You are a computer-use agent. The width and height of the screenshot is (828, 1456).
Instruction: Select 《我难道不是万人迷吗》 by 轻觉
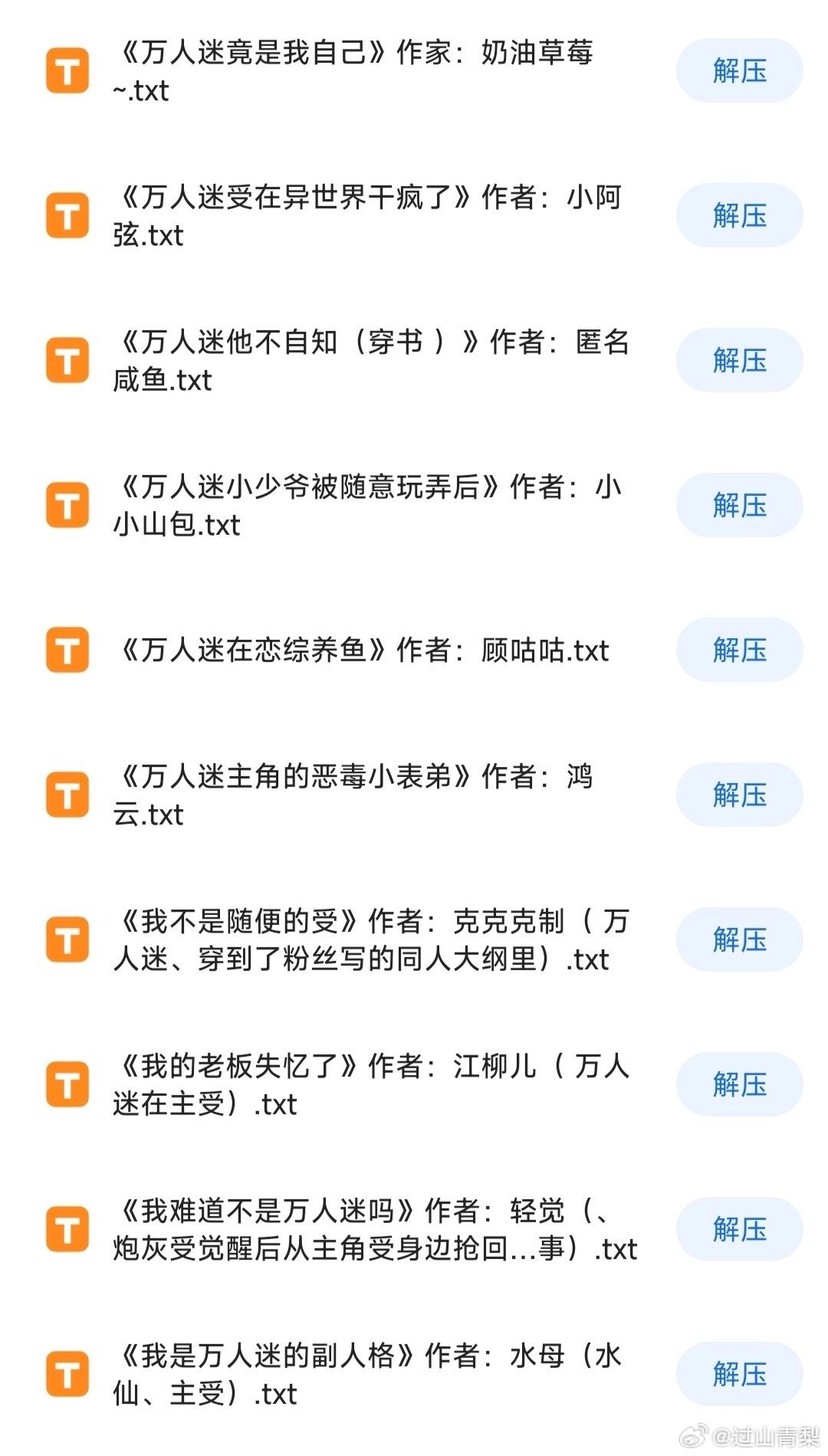point(374,1229)
